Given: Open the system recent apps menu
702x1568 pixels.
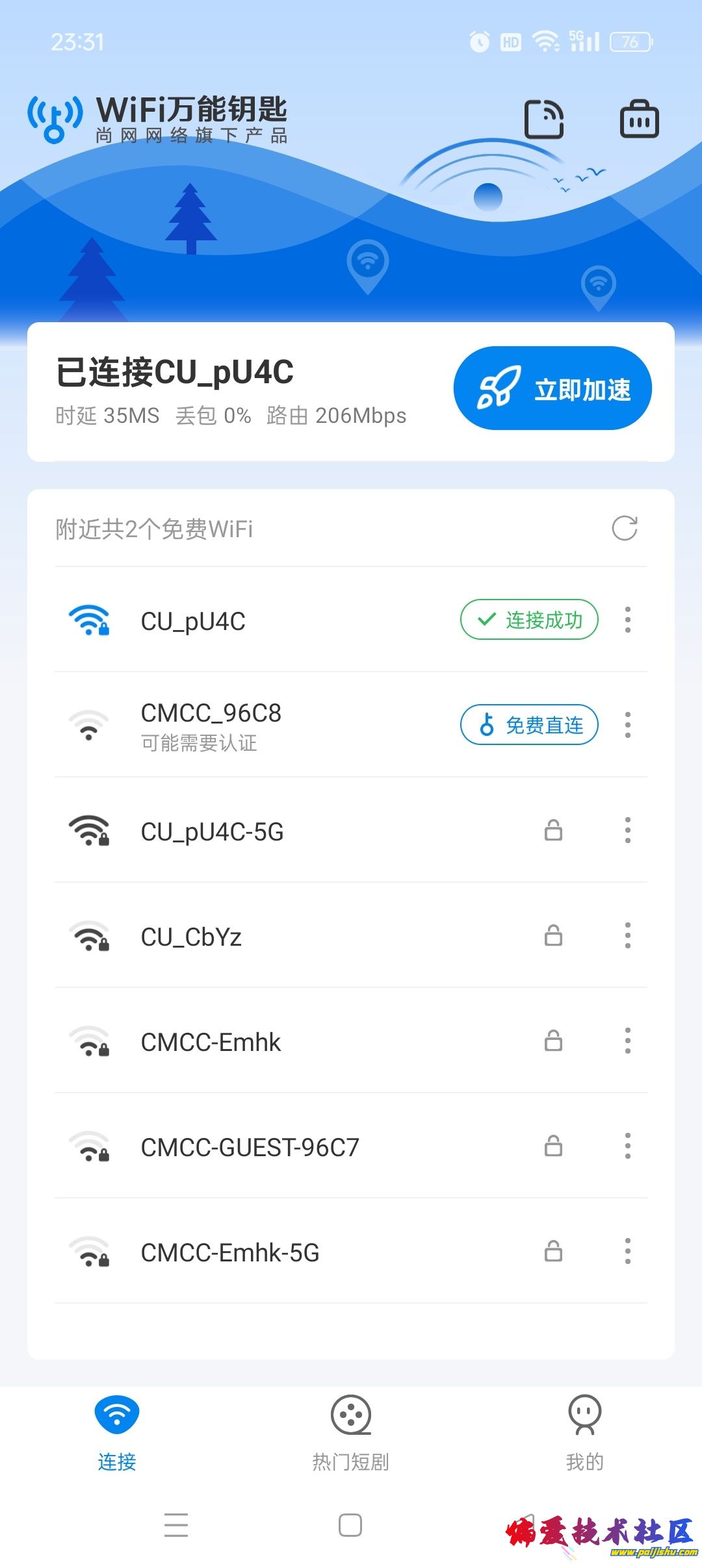Looking at the screenshot, I should point(176,1525).
